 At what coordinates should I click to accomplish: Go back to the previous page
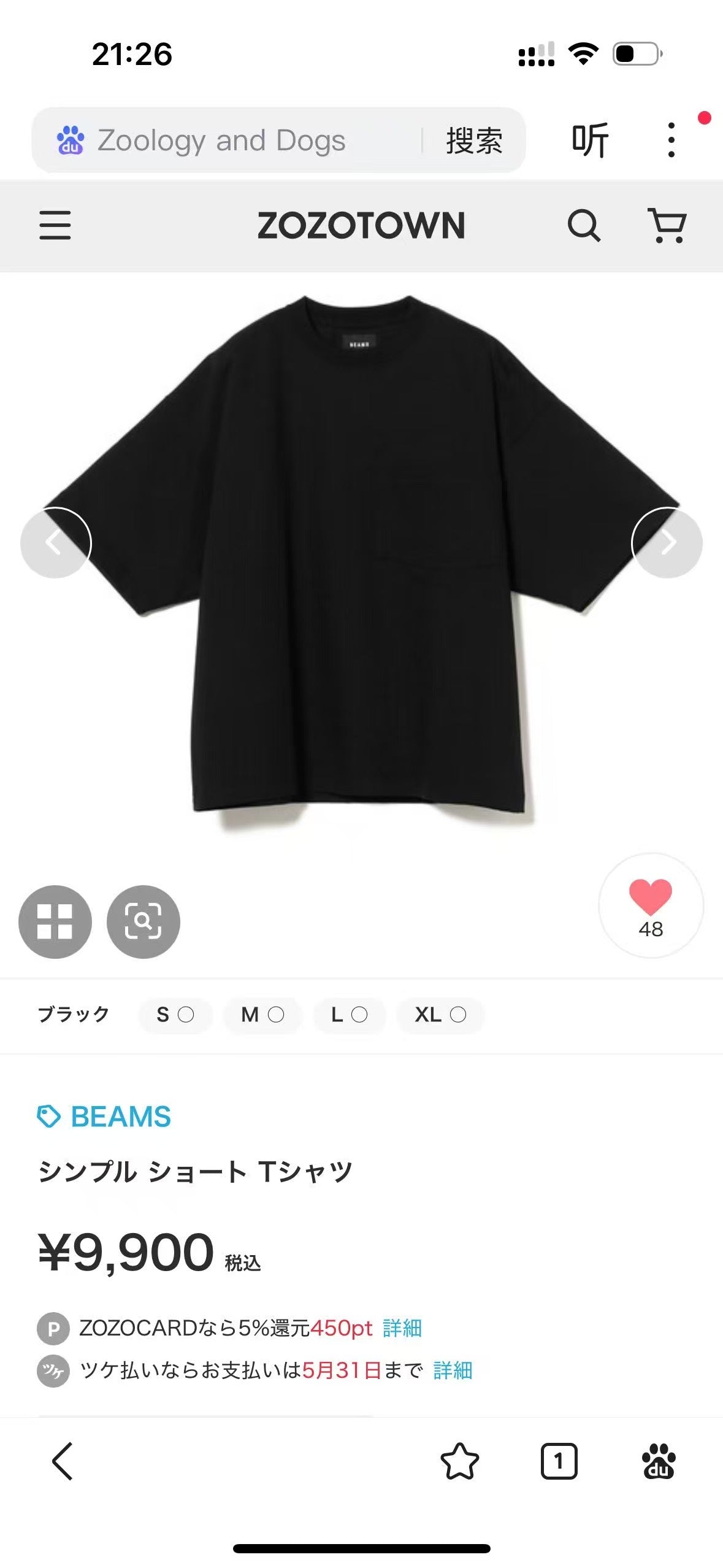63,1461
